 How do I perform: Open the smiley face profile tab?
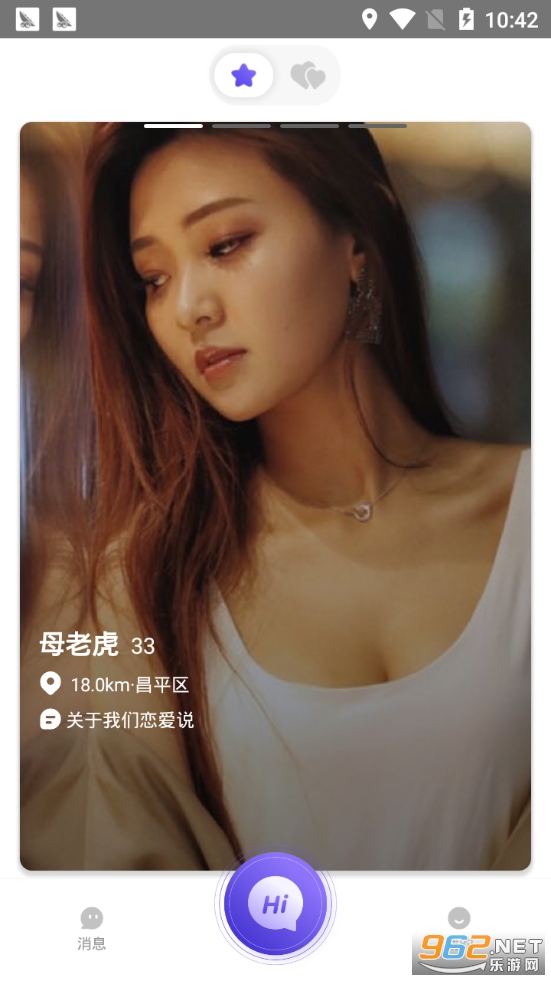tap(459, 918)
